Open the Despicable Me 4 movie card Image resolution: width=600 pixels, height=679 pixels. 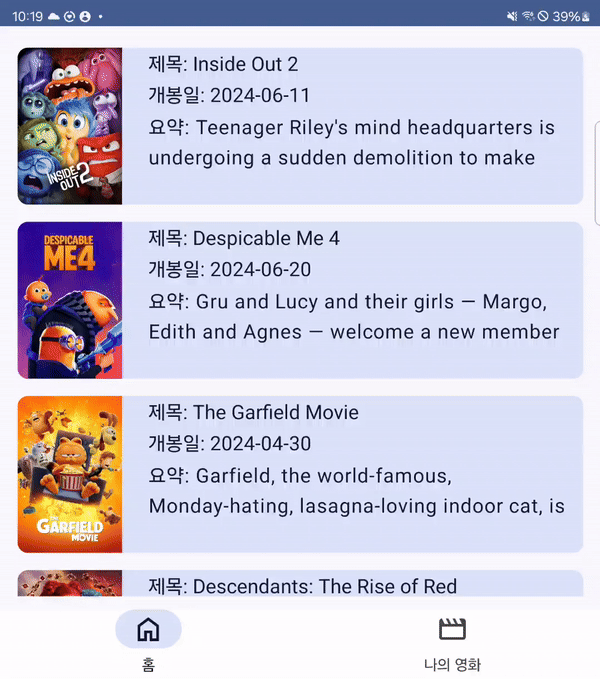[300, 300]
